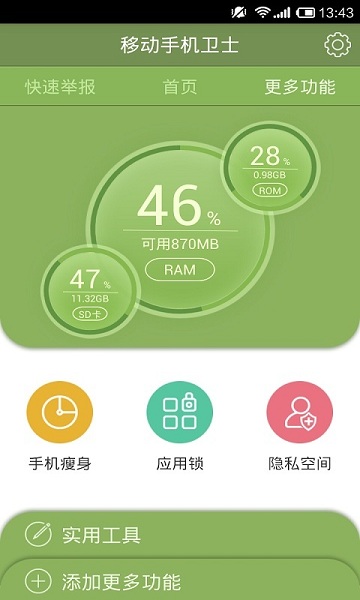
Task: Open the SD卡 47% storage circle
Action: 90,292
